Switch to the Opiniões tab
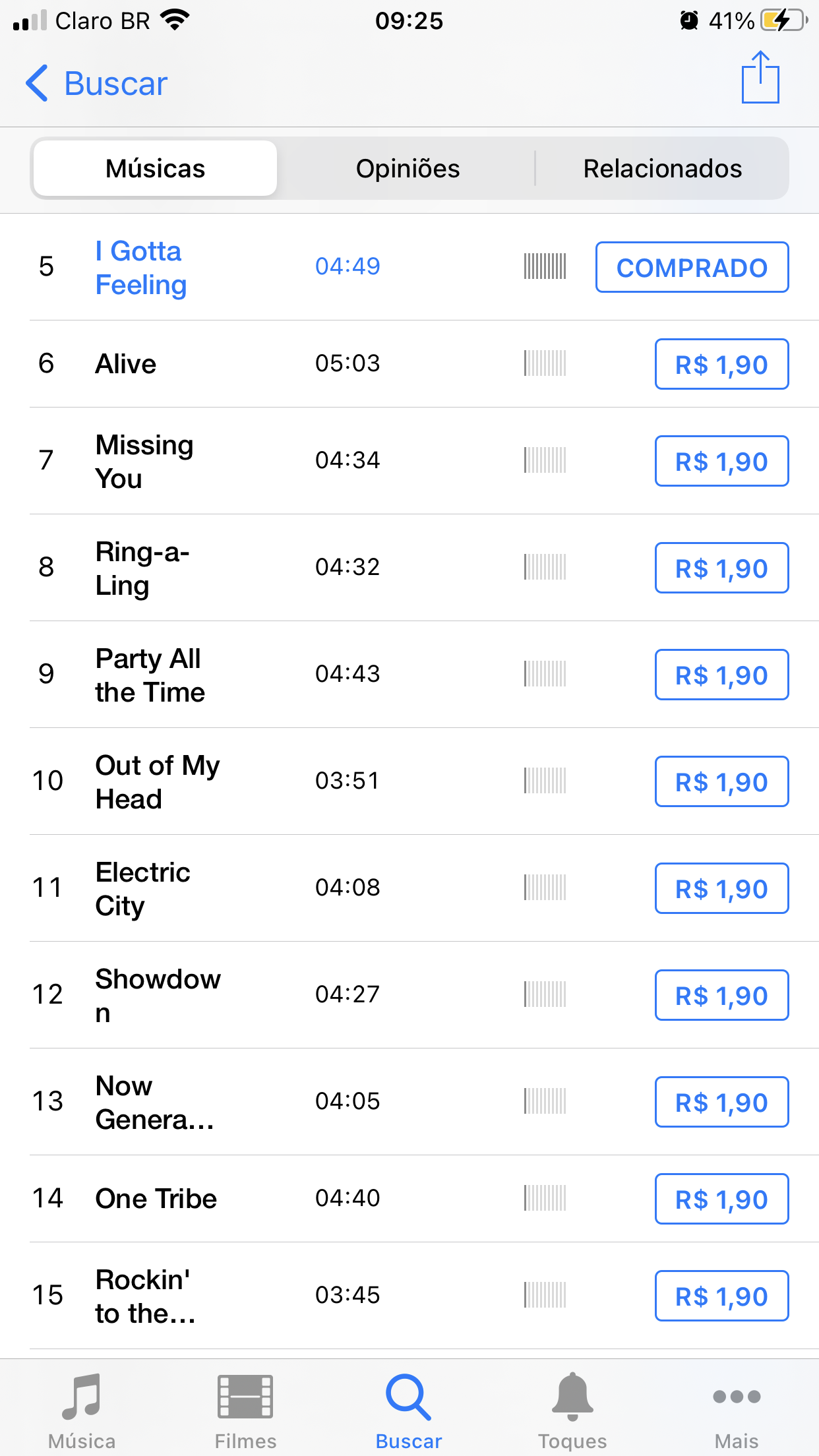819x1456 pixels. 408,169
